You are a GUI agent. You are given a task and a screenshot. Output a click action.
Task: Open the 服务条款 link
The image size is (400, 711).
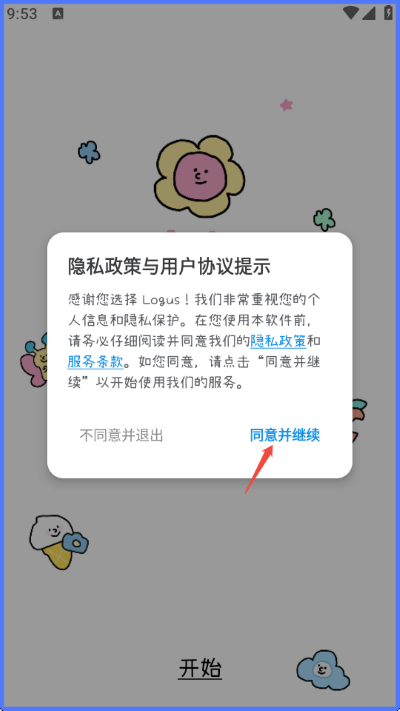95,362
